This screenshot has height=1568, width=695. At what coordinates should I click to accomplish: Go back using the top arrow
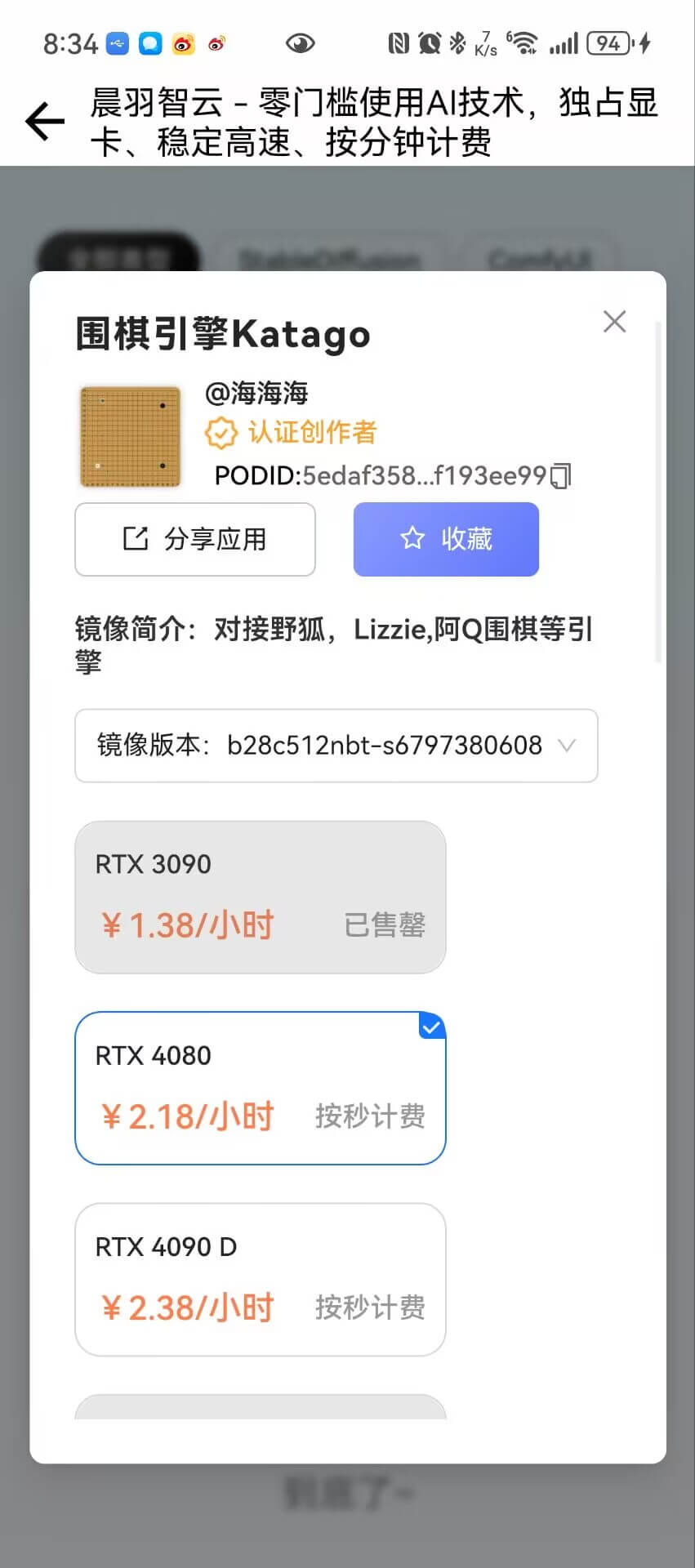click(x=45, y=122)
